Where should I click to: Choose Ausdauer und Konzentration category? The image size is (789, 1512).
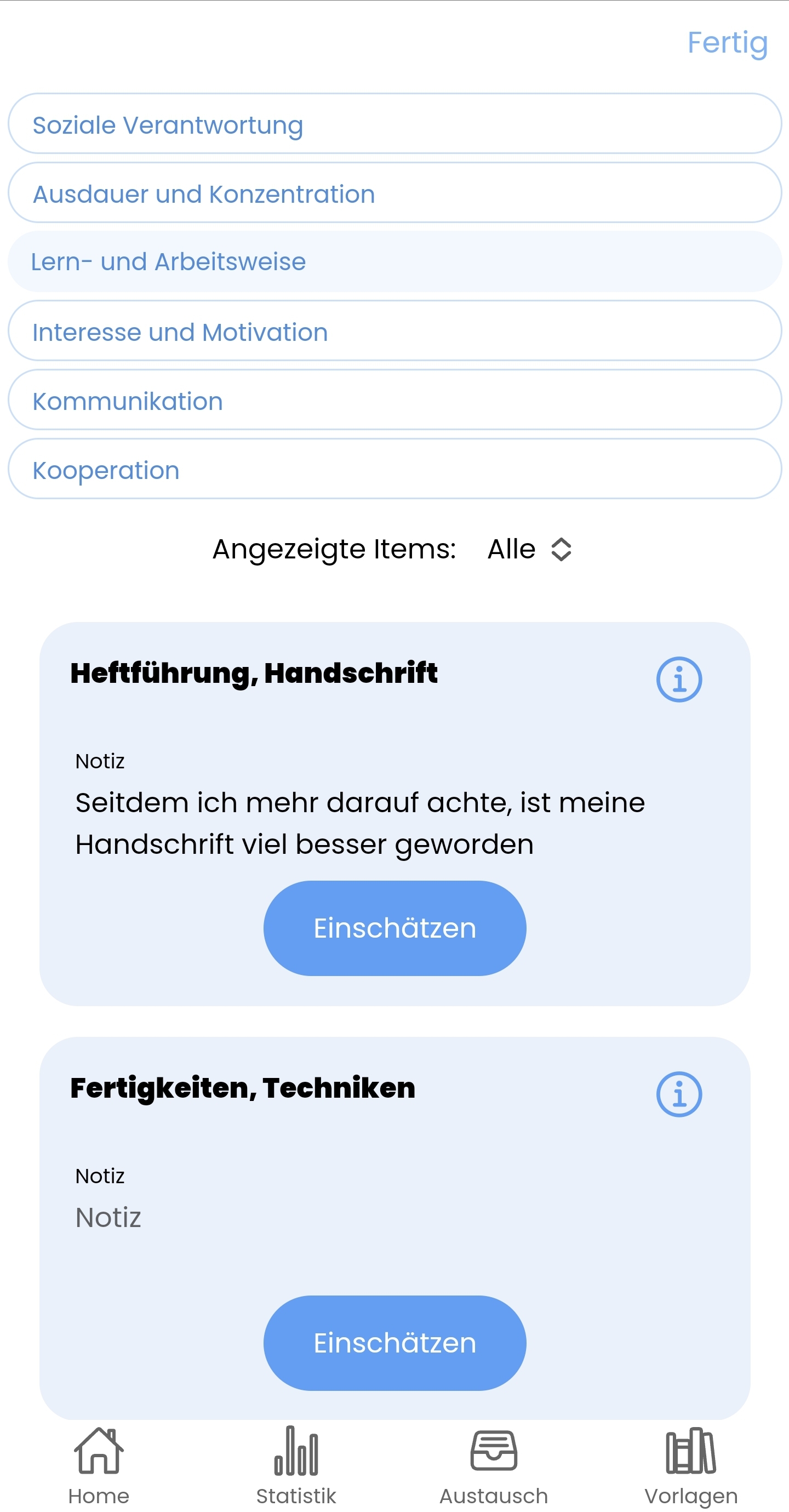click(x=395, y=193)
